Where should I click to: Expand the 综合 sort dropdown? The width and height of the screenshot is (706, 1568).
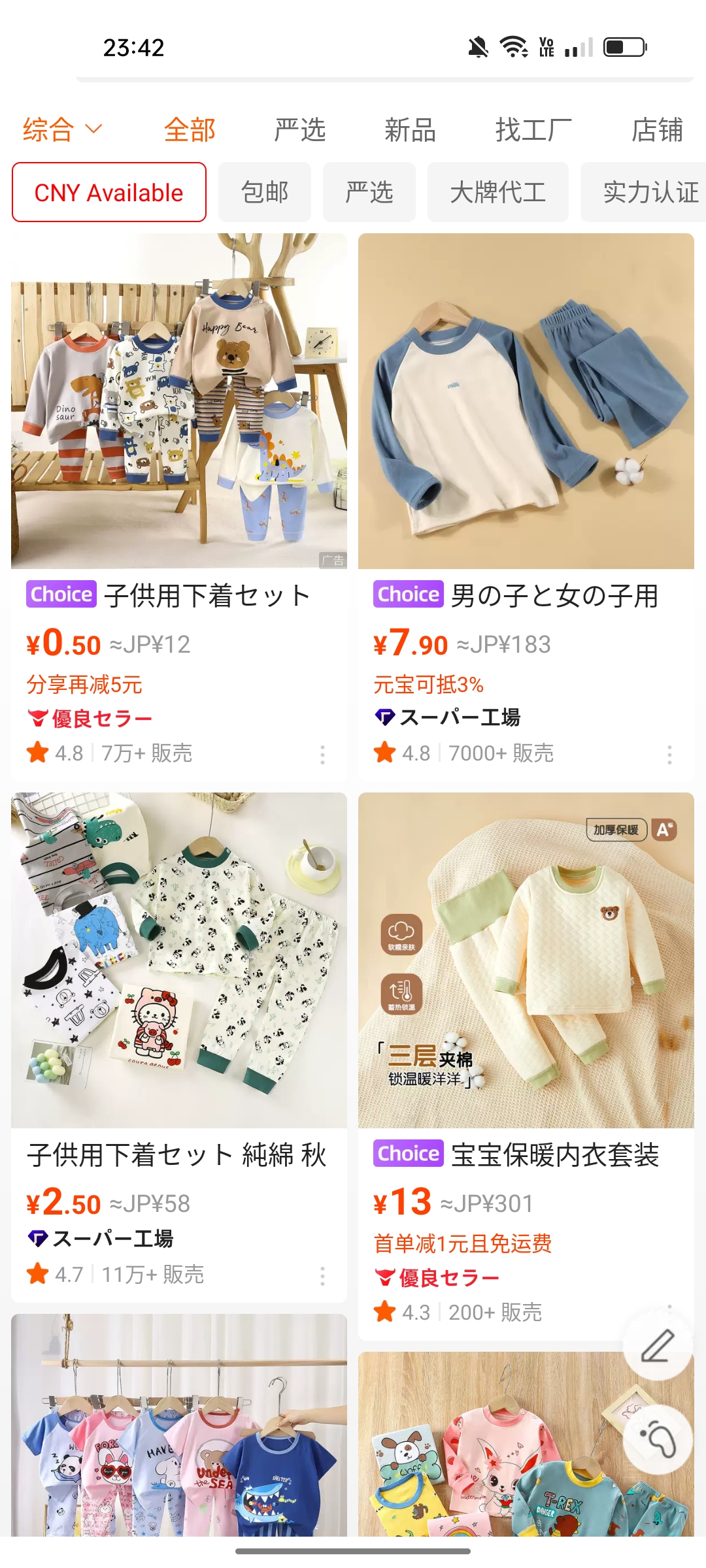click(x=62, y=129)
